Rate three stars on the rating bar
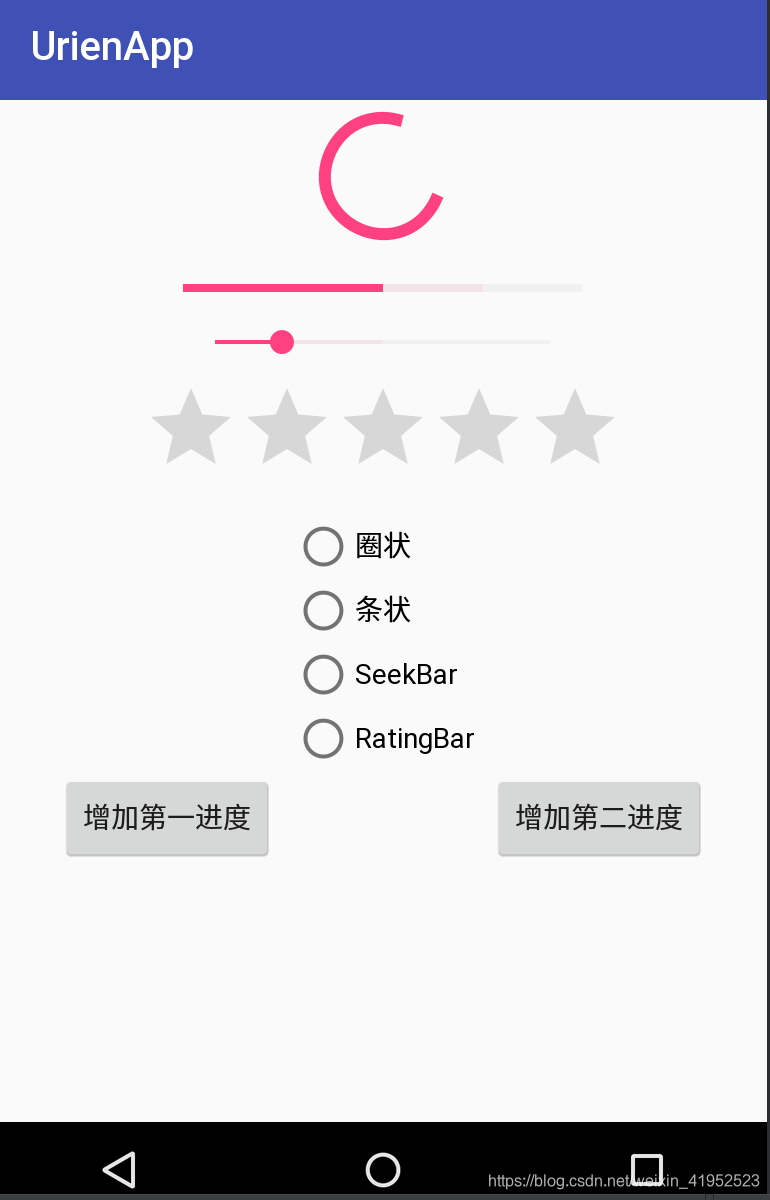The image size is (770, 1200). click(383, 428)
